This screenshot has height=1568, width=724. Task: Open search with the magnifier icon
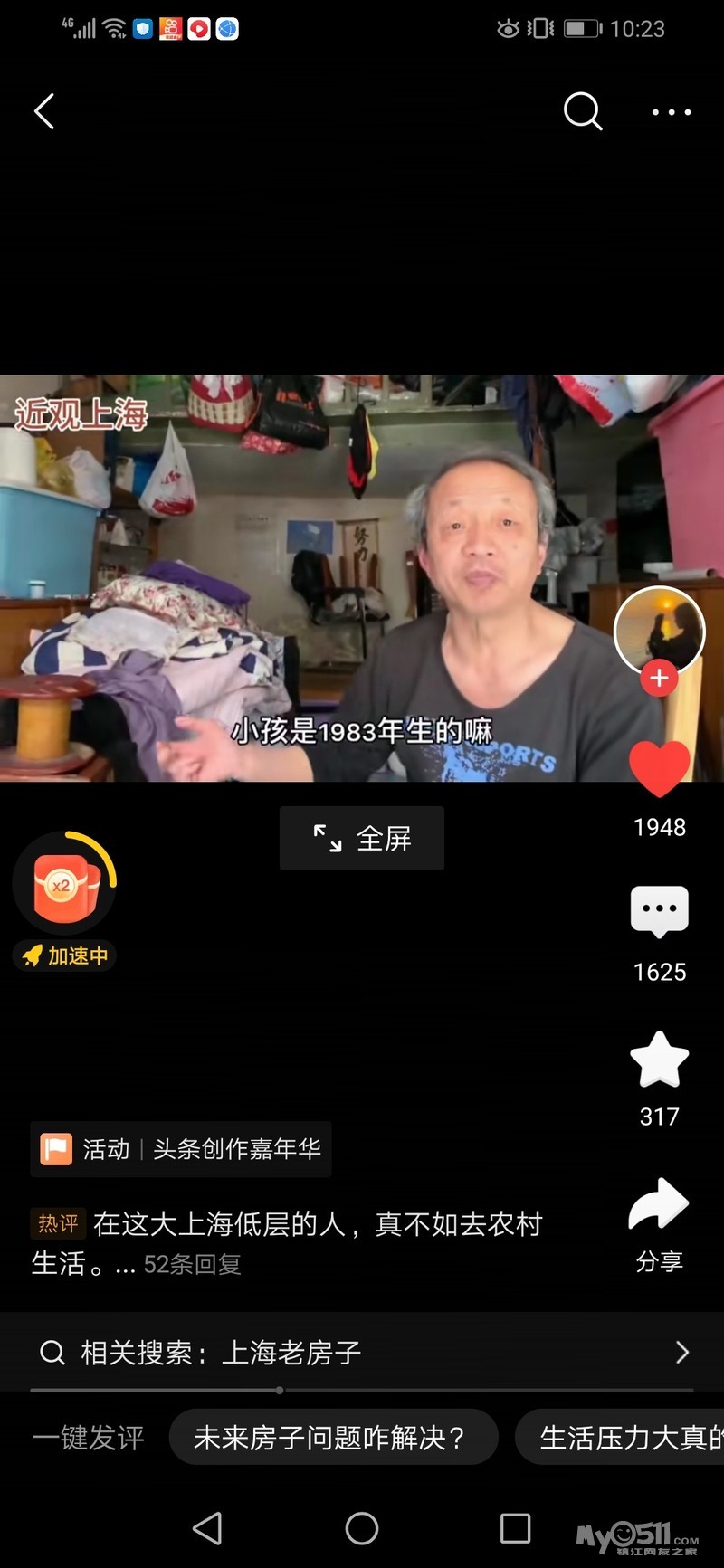(582, 112)
